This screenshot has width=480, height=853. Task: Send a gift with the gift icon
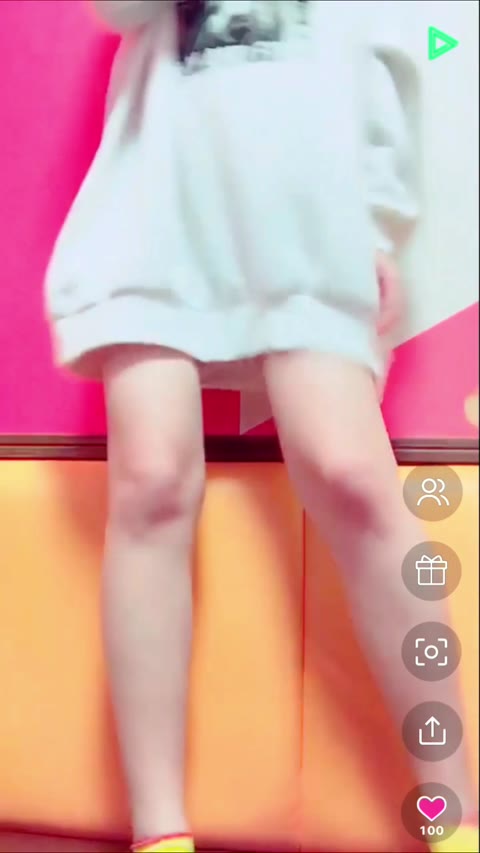(x=431, y=571)
